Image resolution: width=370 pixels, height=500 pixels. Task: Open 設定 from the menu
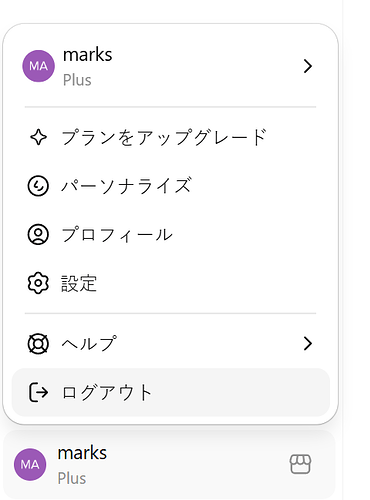170,283
